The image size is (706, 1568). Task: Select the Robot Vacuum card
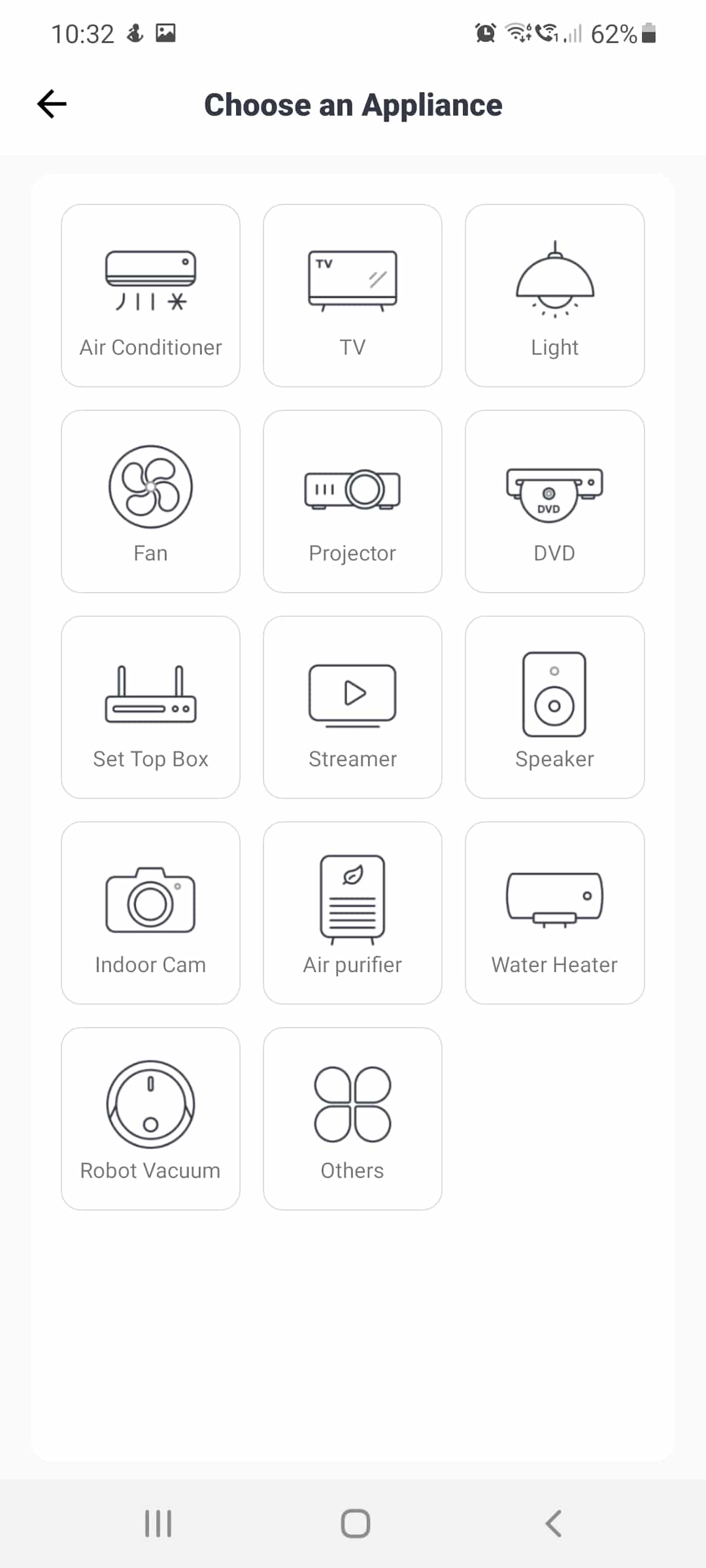(x=151, y=1119)
